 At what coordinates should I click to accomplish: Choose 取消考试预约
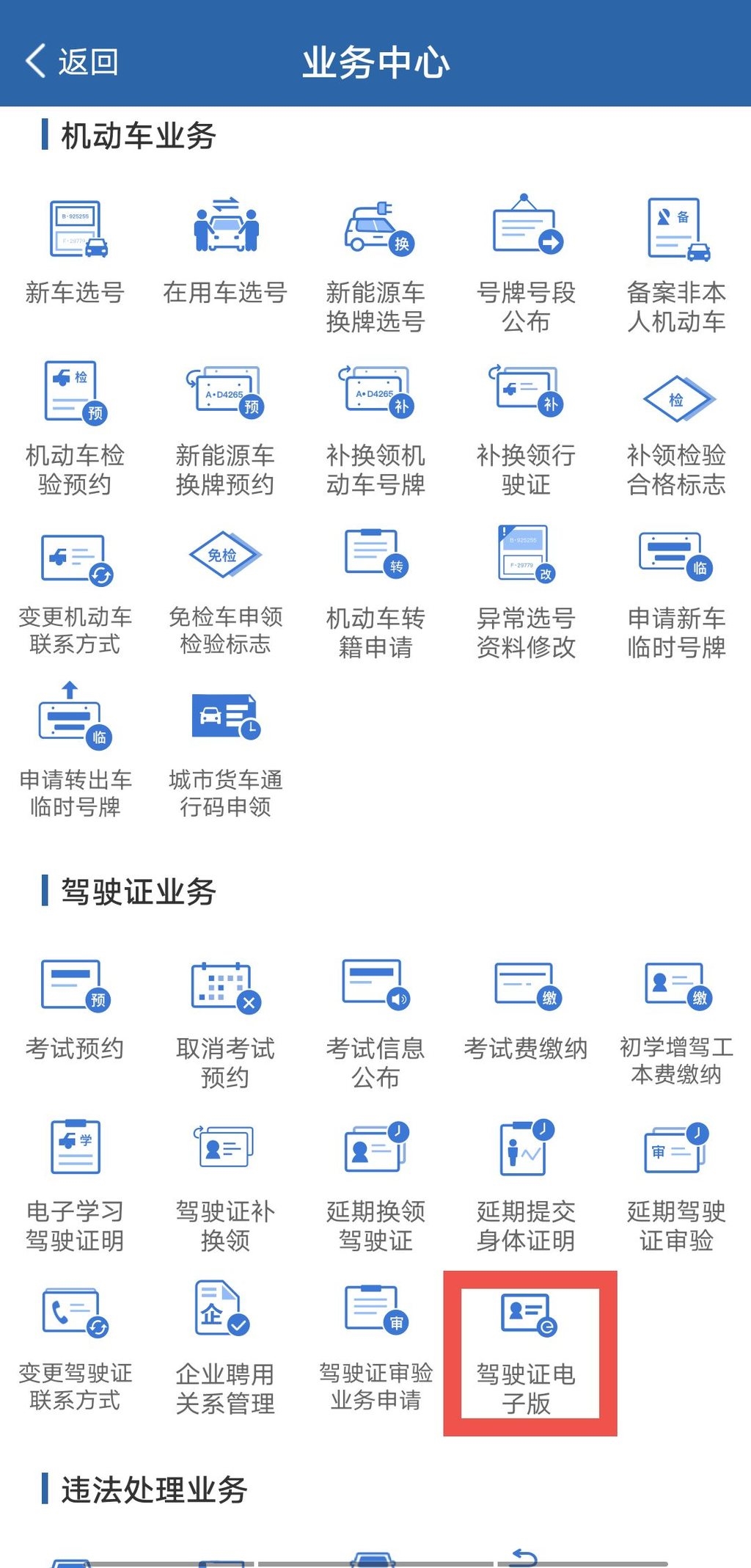[x=225, y=1020]
